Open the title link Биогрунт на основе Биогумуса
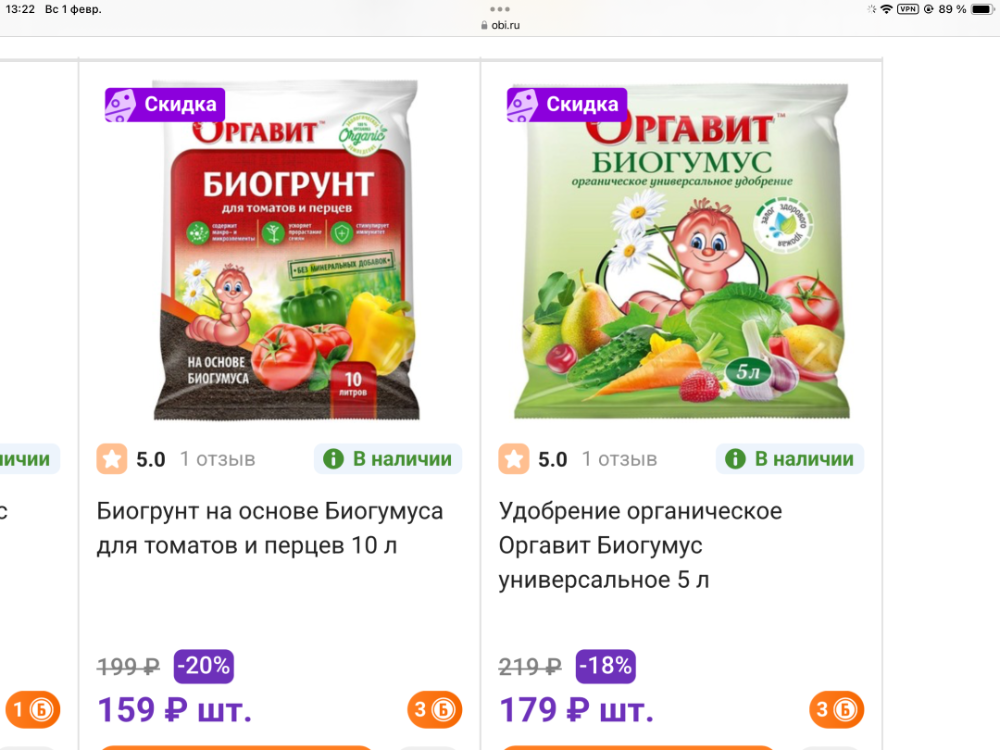The height and width of the screenshot is (750, 1000). (x=270, y=529)
